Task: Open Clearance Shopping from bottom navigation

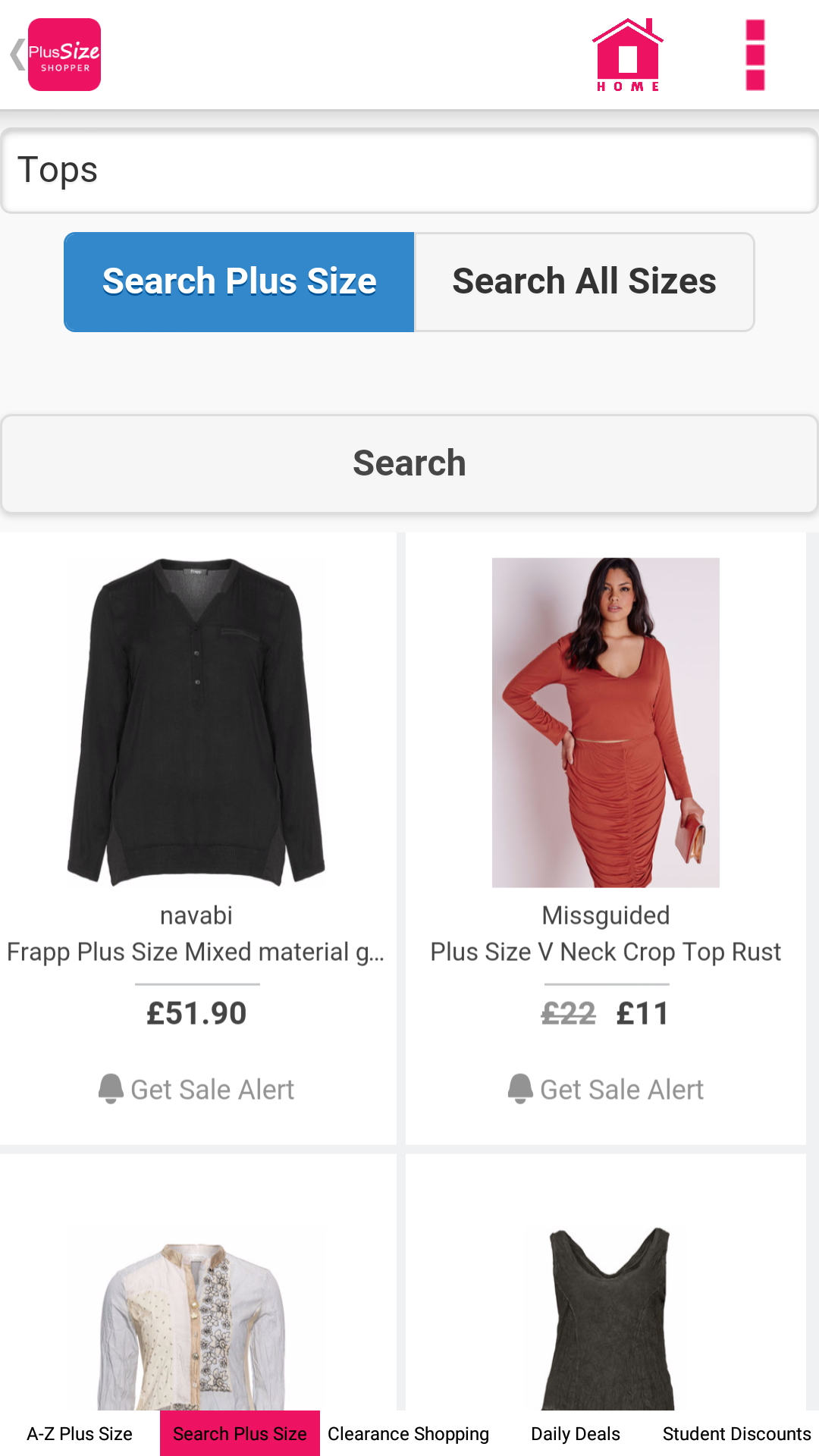Action: [408, 1433]
